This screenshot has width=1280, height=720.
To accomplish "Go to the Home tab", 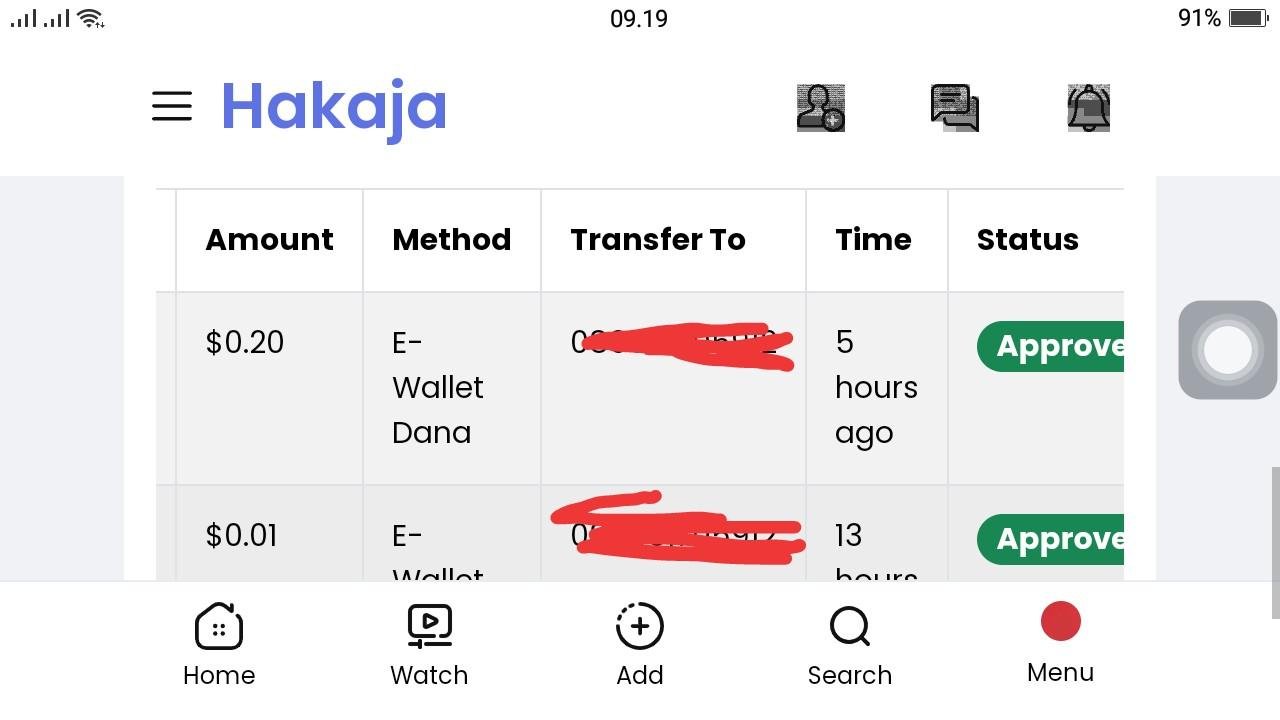I will tap(219, 645).
